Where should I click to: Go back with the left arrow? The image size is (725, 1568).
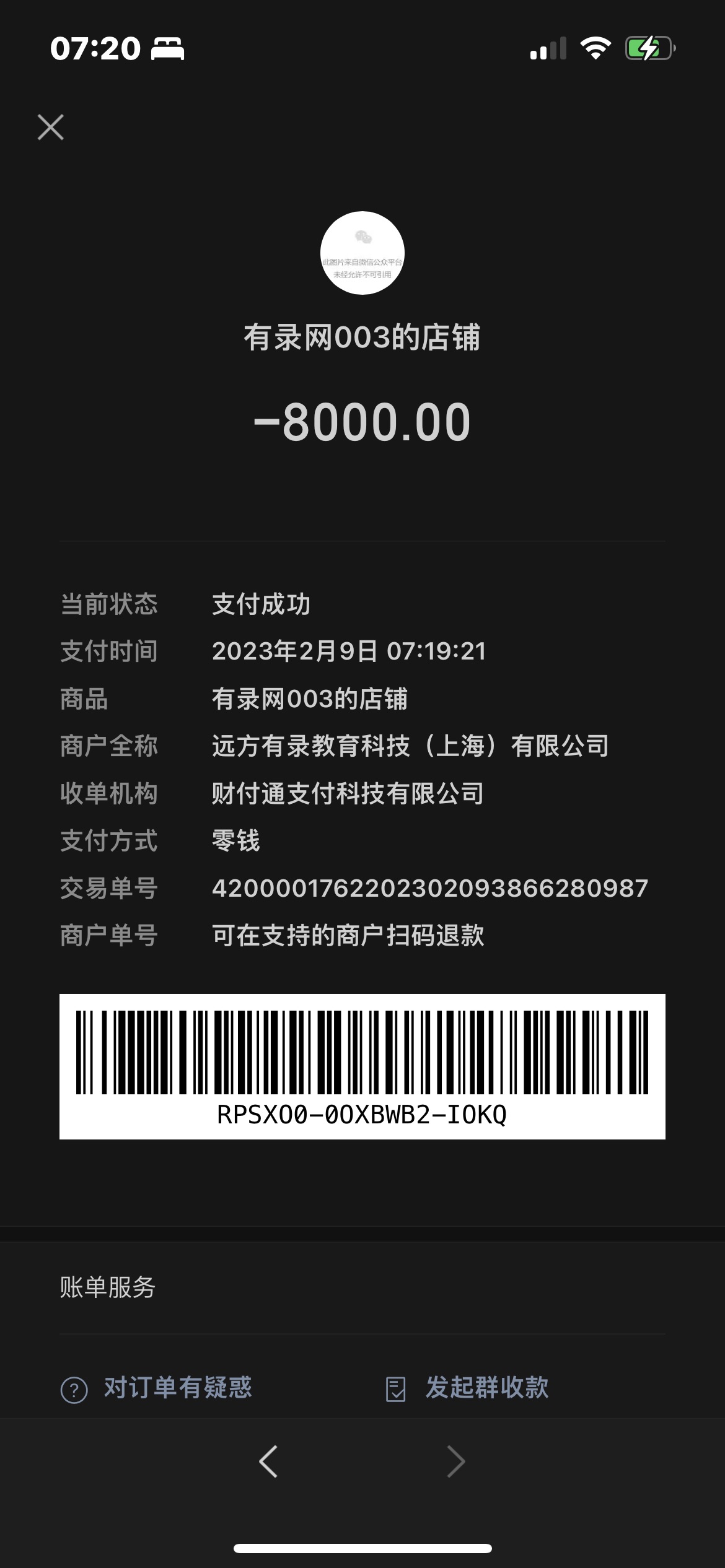pyautogui.click(x=268, y=1462)
